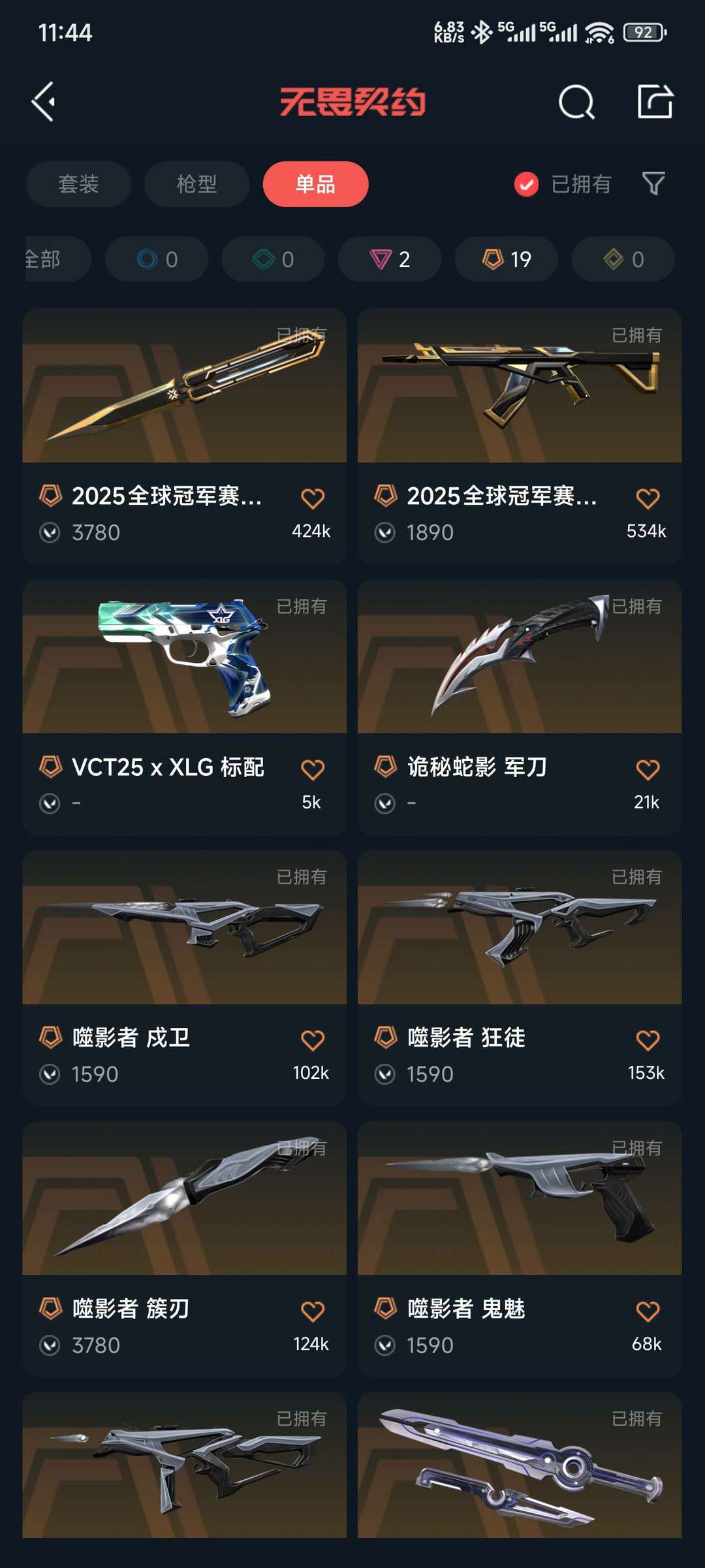Toggle favorite heart on 噬影者 狂徒
The height and width of the screenshot is (1568, 705).
[x=647, y=1040]
